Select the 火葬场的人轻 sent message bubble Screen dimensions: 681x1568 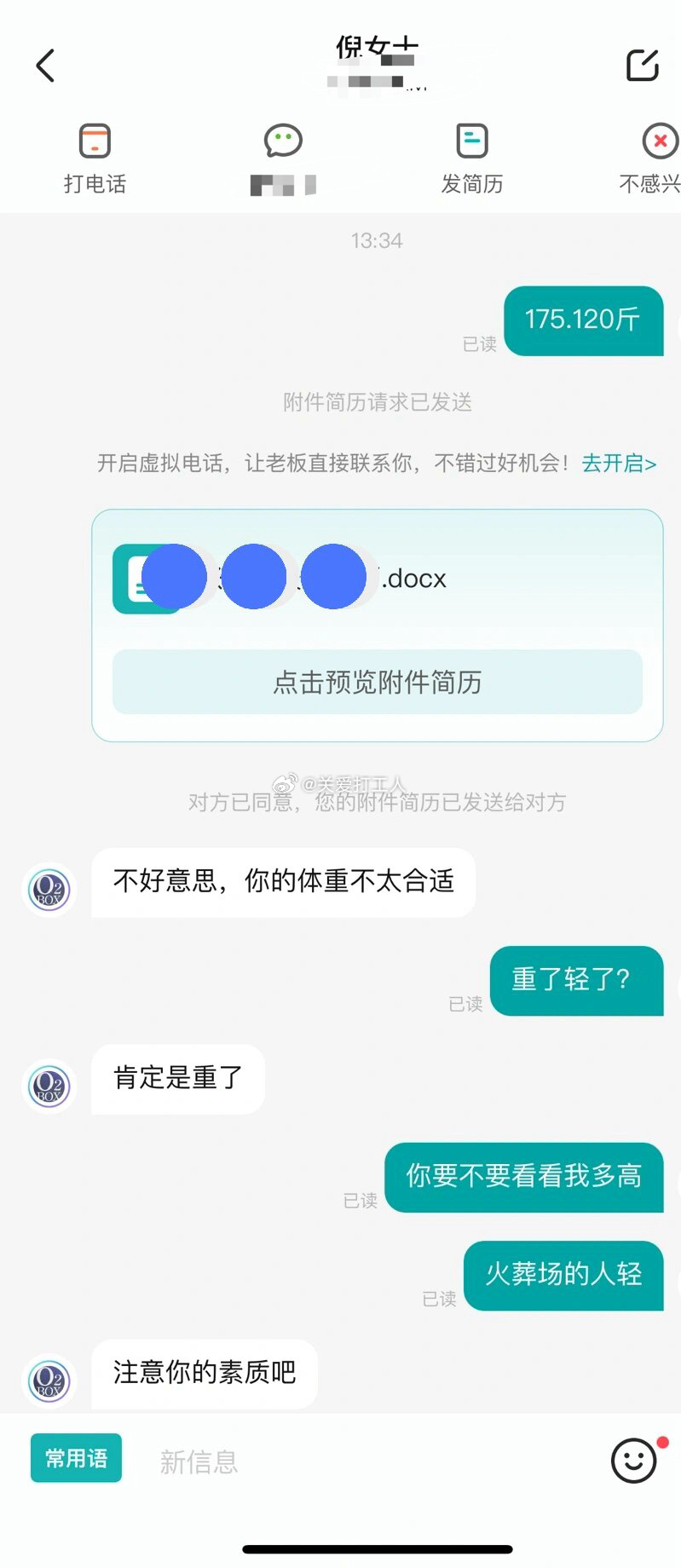(x=563, y=1276)
